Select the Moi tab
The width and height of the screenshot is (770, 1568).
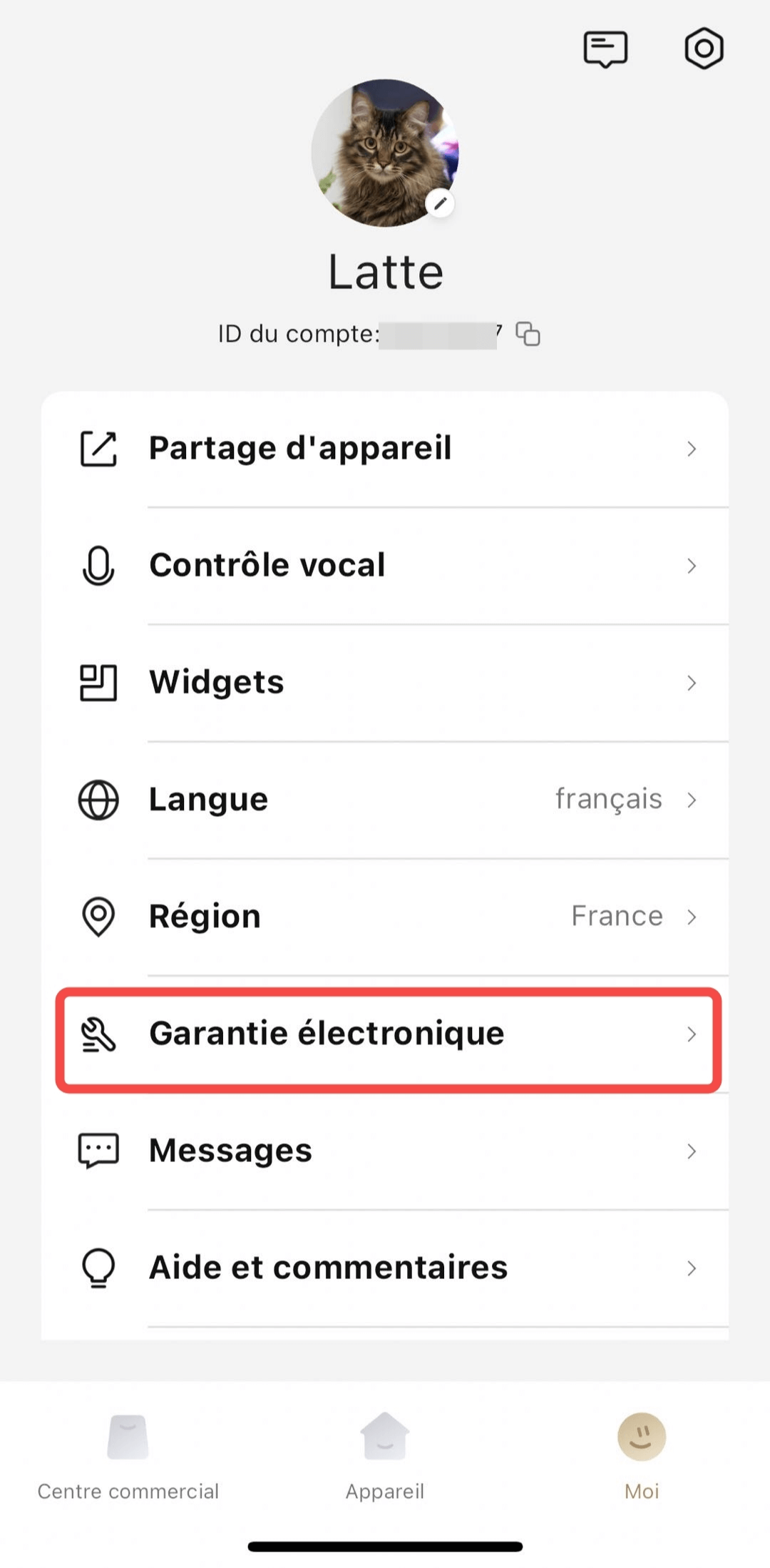click(x=642, y=1455)
